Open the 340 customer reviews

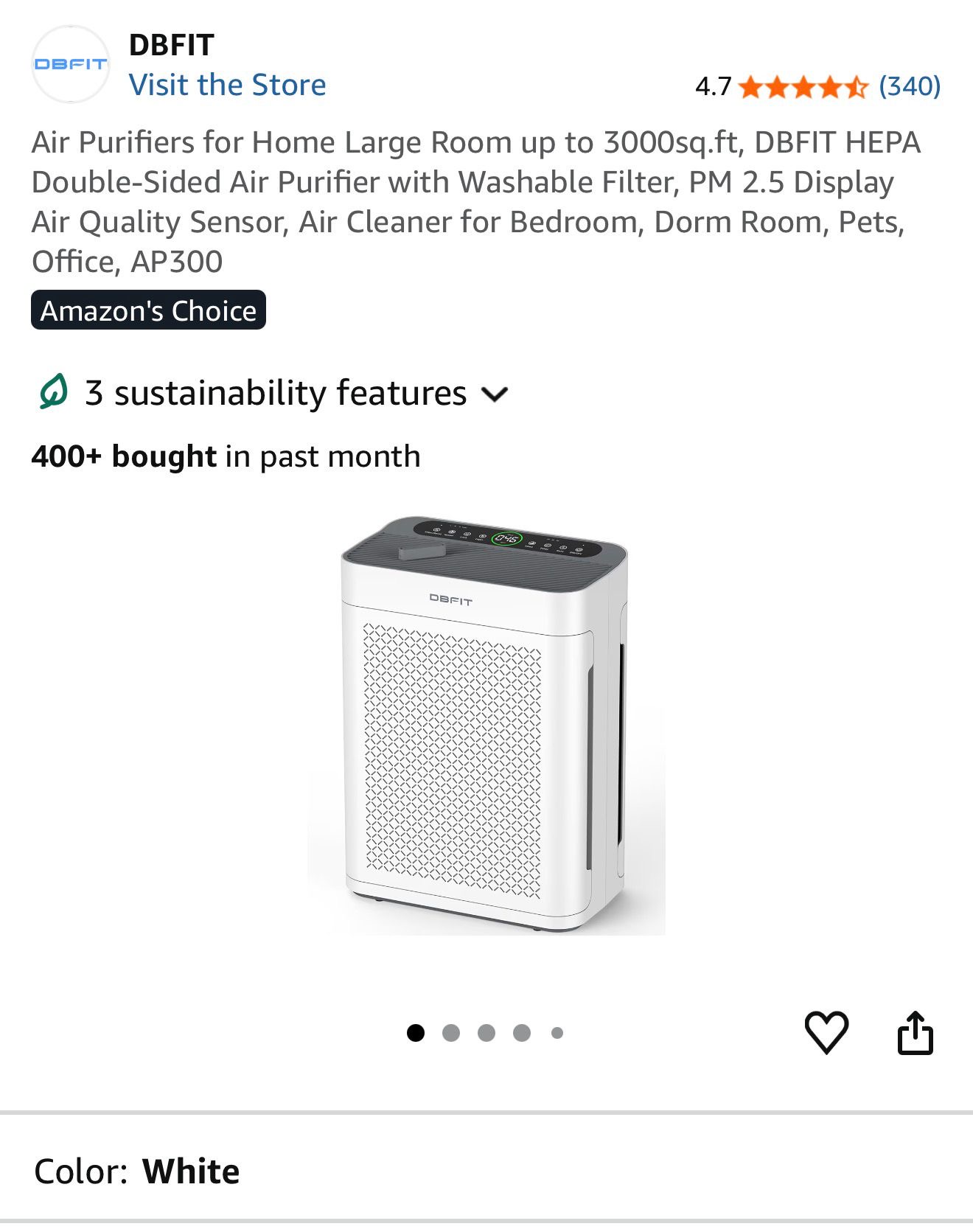coord(910,86)
